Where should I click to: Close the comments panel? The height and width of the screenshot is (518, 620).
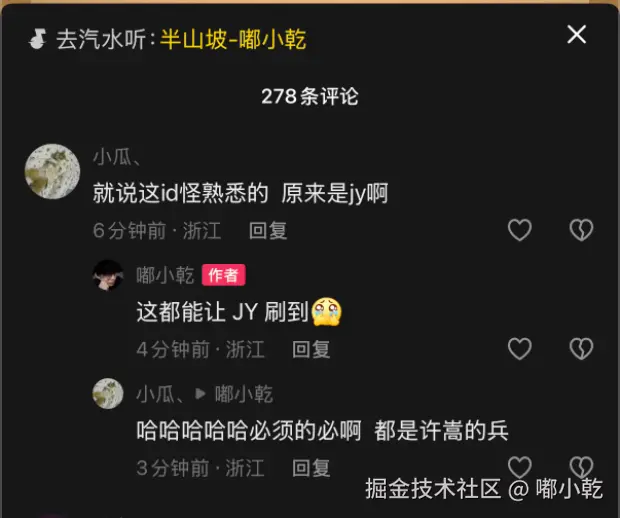point(577,34)
